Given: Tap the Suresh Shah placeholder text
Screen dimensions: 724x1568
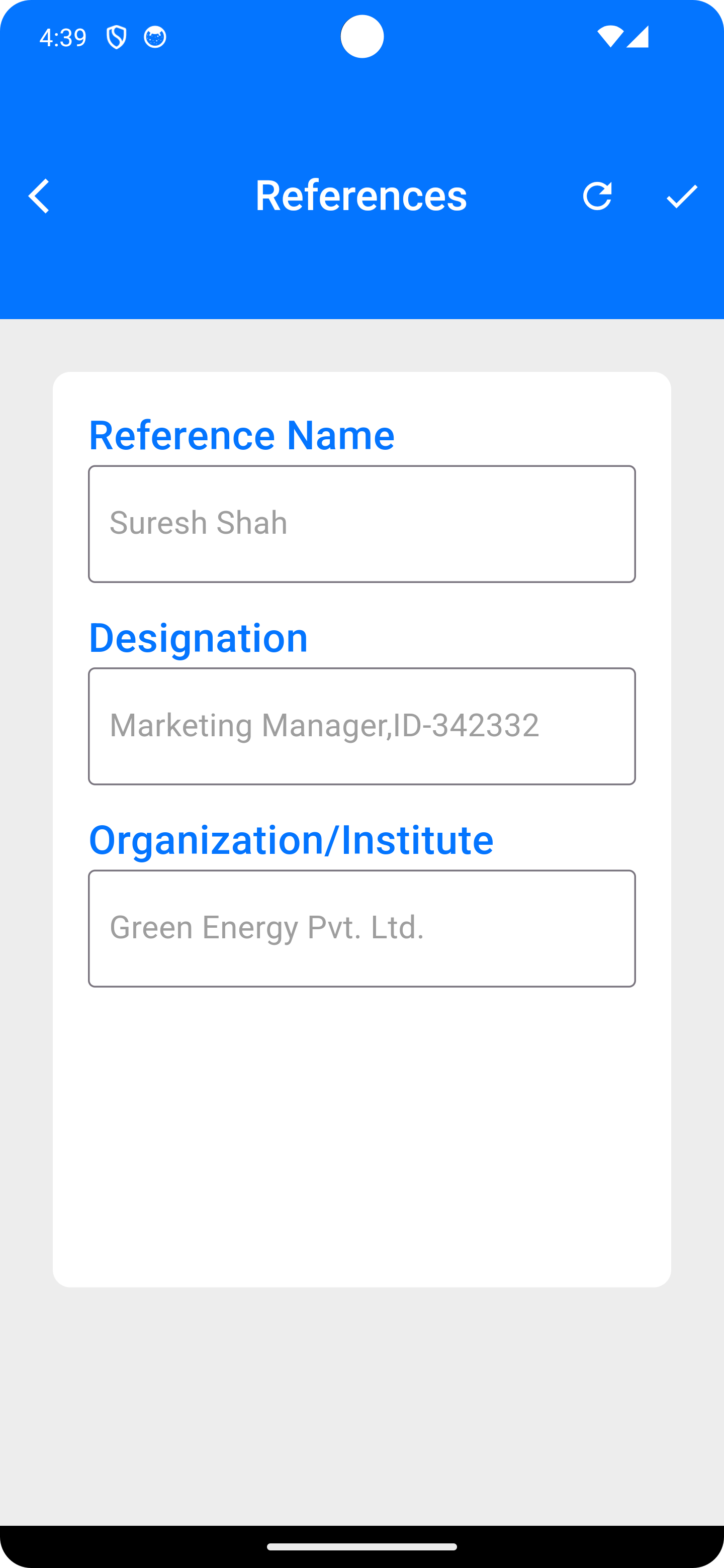Looking at the screenshot, I should pyautogui.click(x=198, y=522).
